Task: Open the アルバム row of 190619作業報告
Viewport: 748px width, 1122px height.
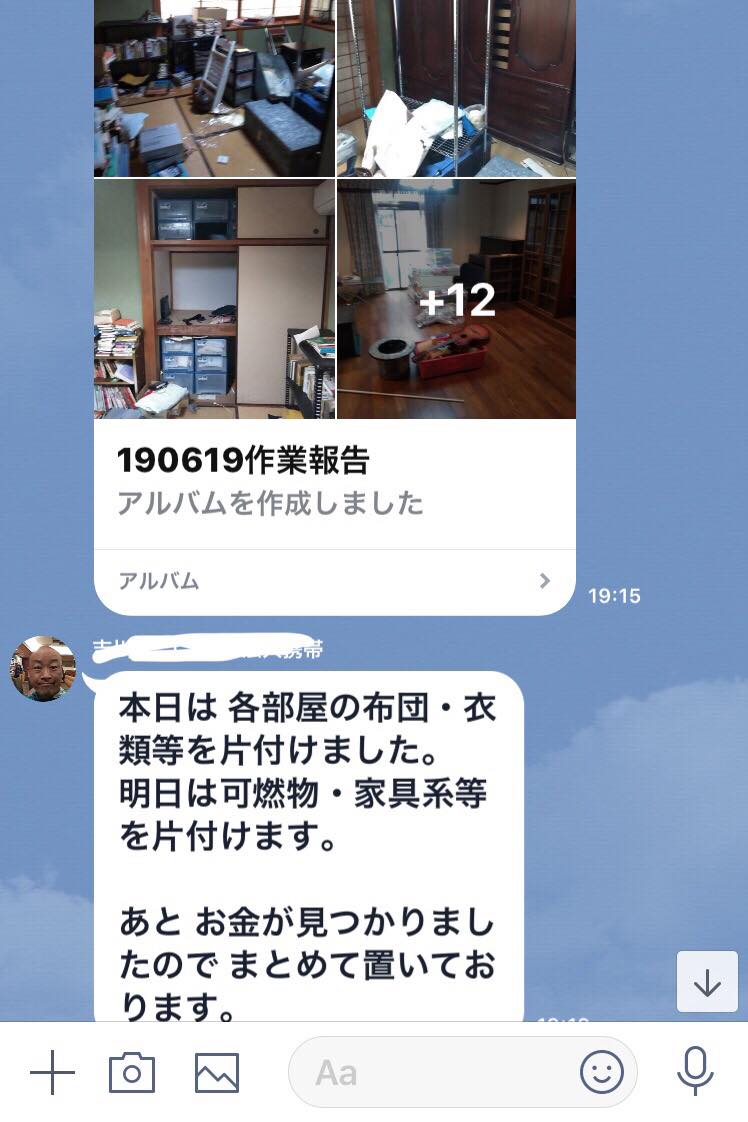Action: click(x=334, y=581)
